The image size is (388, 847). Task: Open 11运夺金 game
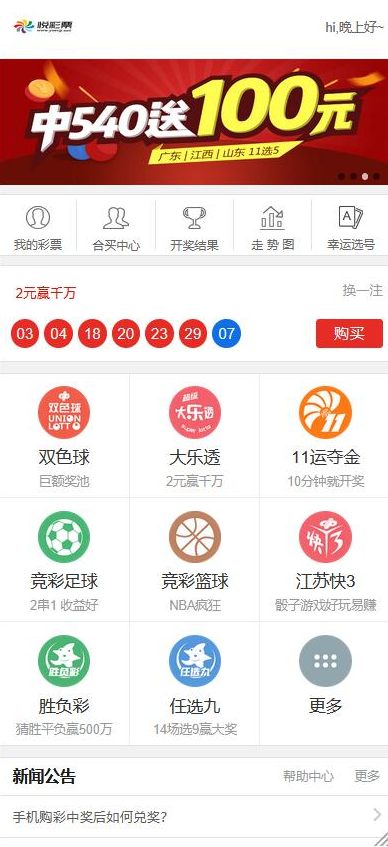pos(324,435)
